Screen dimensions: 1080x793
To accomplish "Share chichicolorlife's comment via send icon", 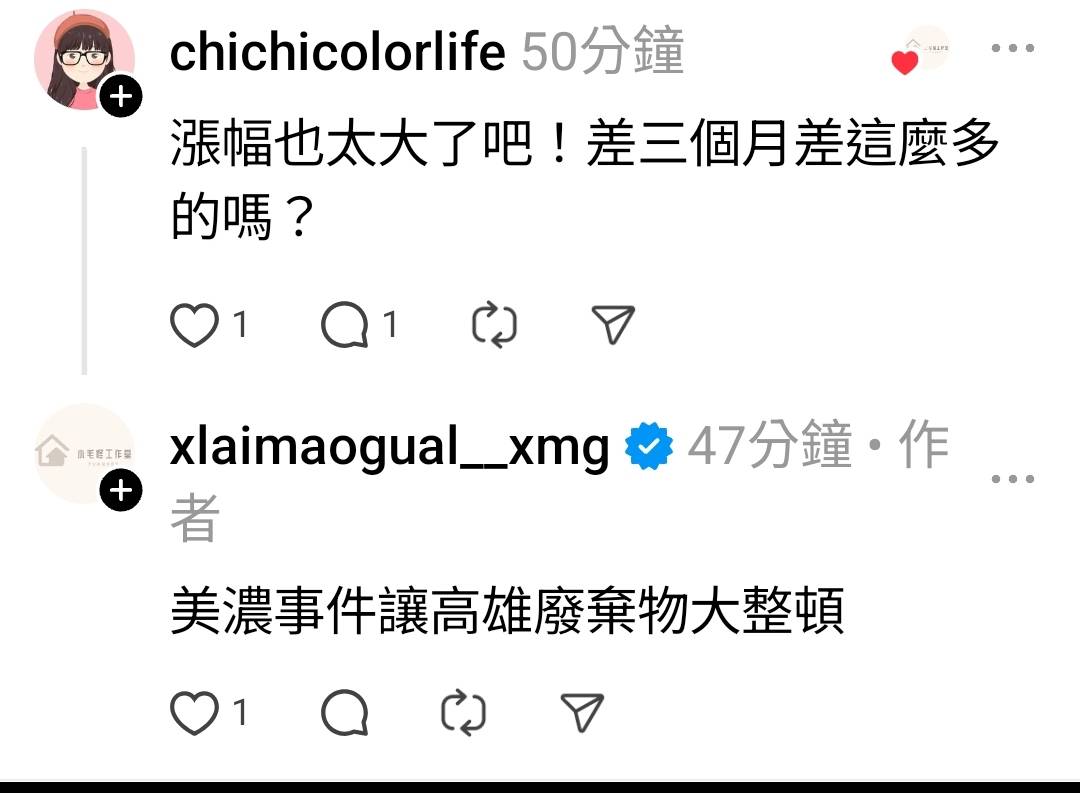I will tap(613, 326).
